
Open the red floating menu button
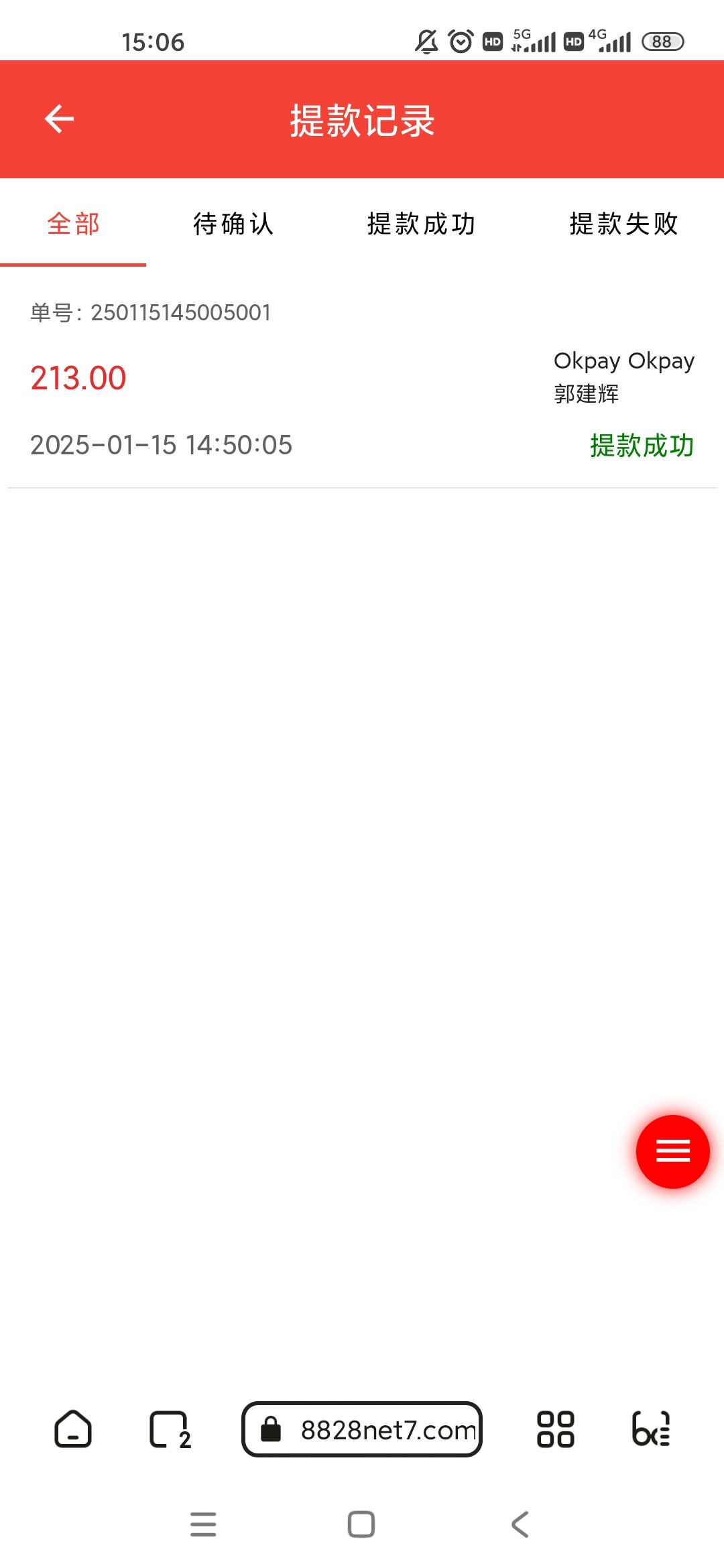click(x=672, y=1151)
